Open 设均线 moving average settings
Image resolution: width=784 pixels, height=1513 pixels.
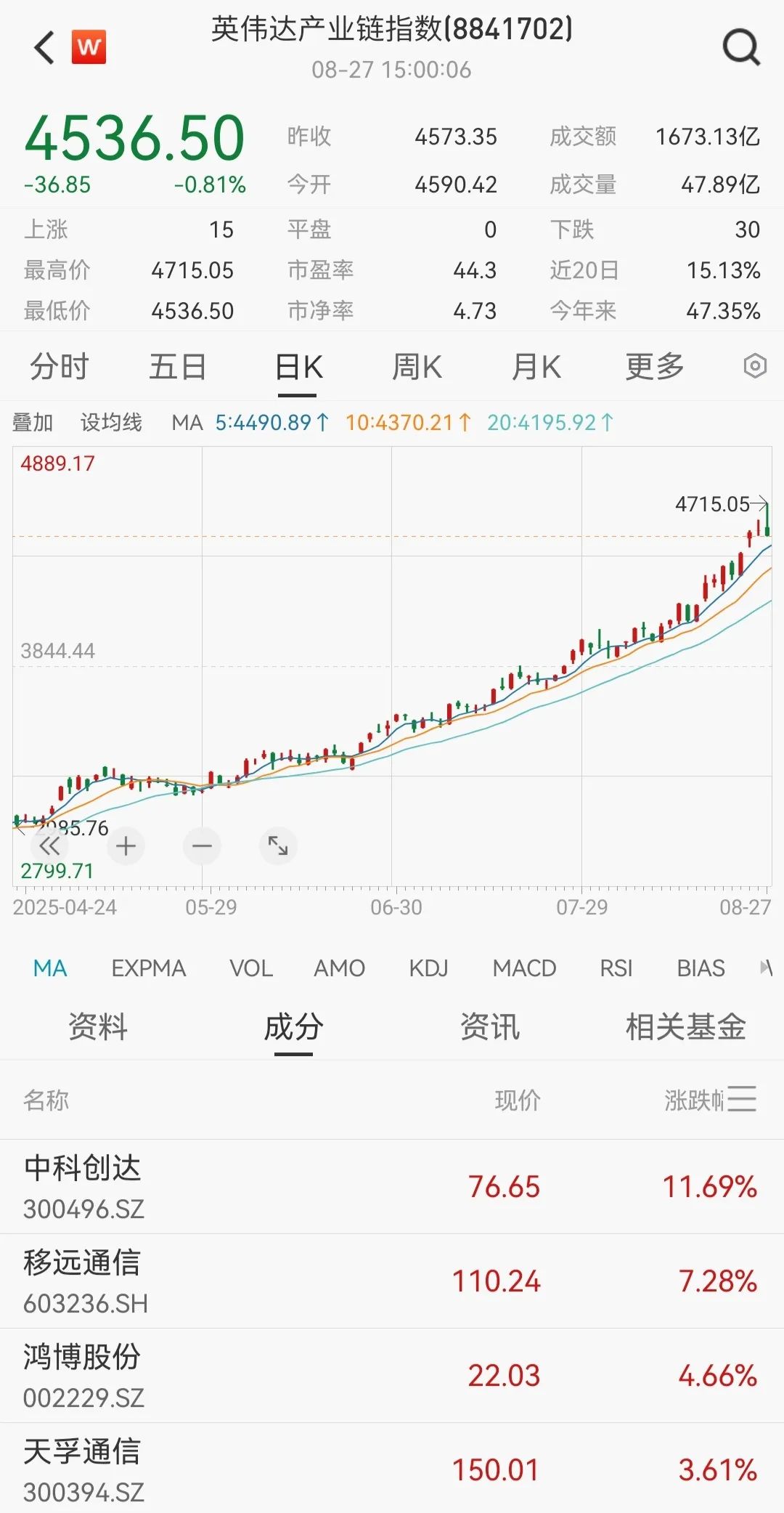click(111, 422)
